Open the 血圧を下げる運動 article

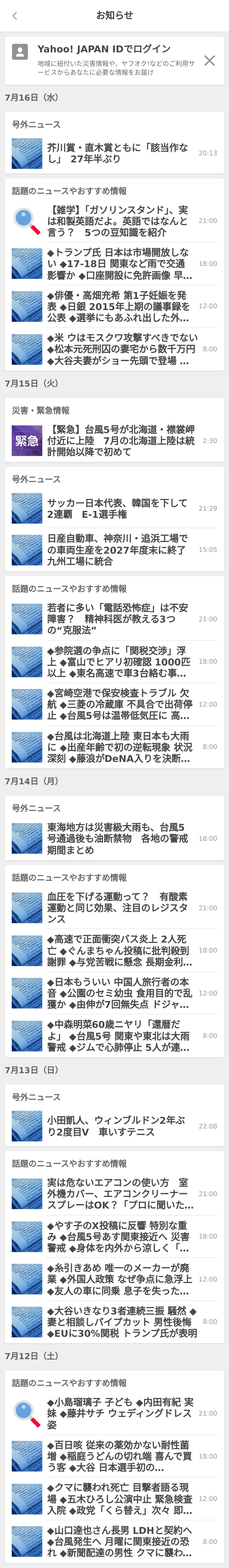click(x=114, y=908)
